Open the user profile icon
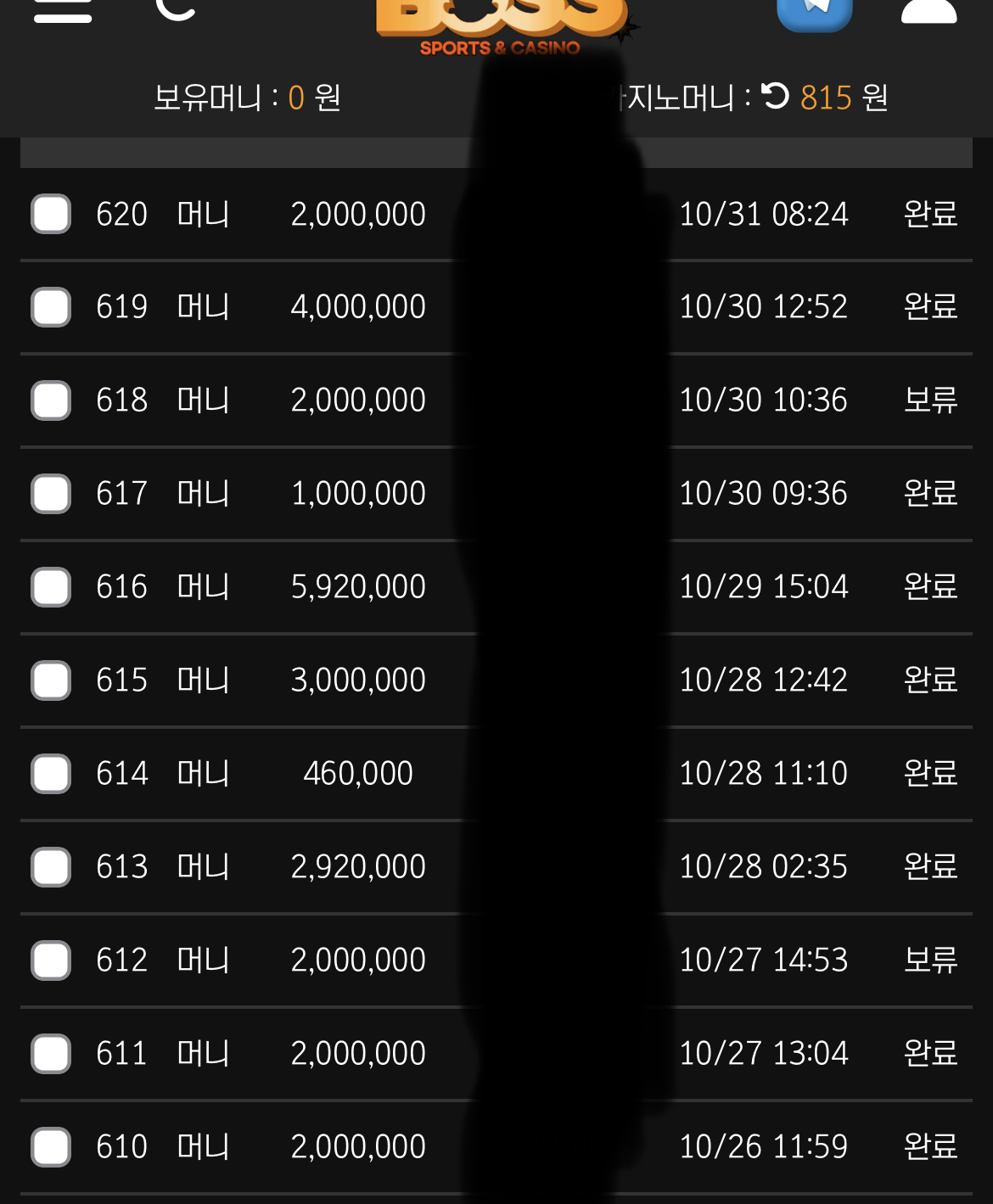 pos(928,10)
